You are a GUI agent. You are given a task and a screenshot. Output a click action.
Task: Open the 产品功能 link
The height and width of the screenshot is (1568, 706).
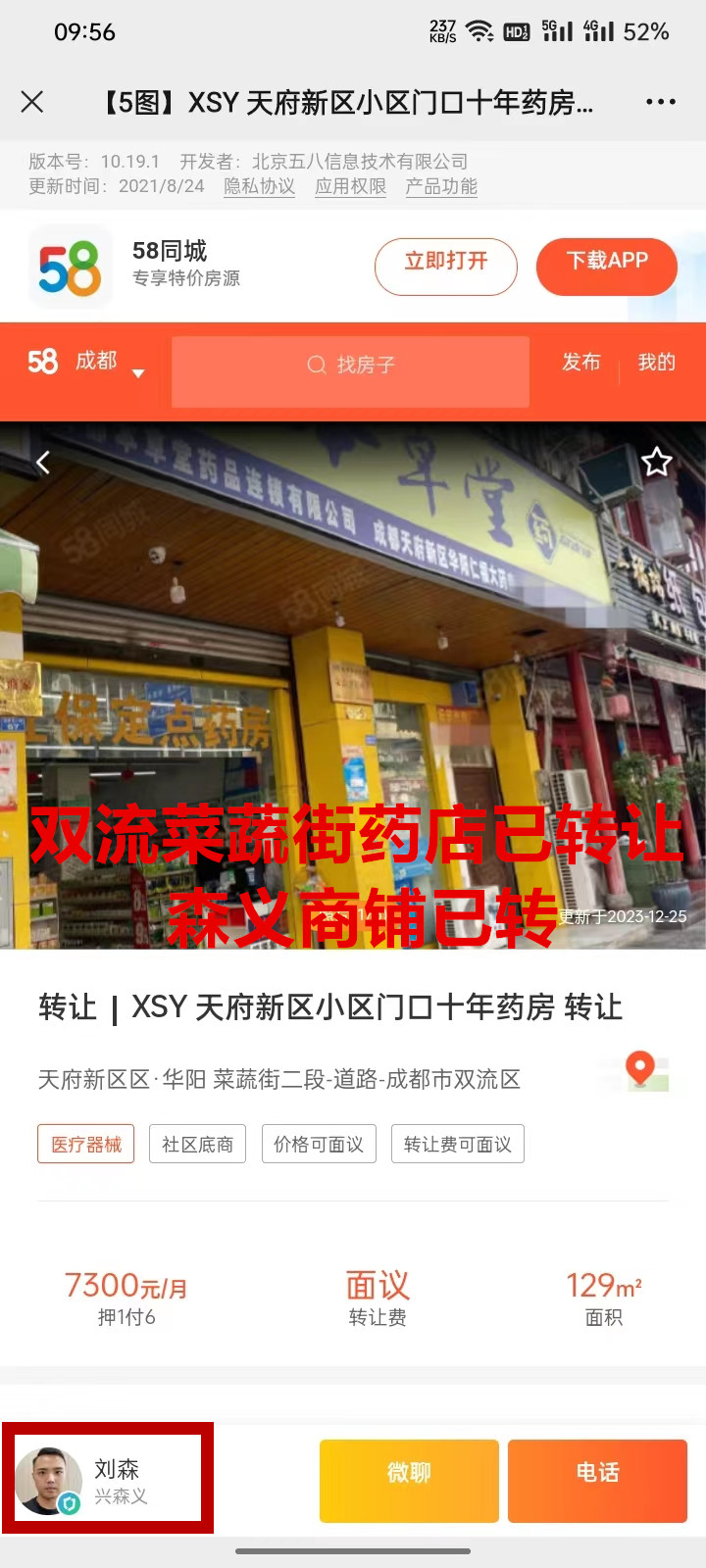[x=441, y=186]
